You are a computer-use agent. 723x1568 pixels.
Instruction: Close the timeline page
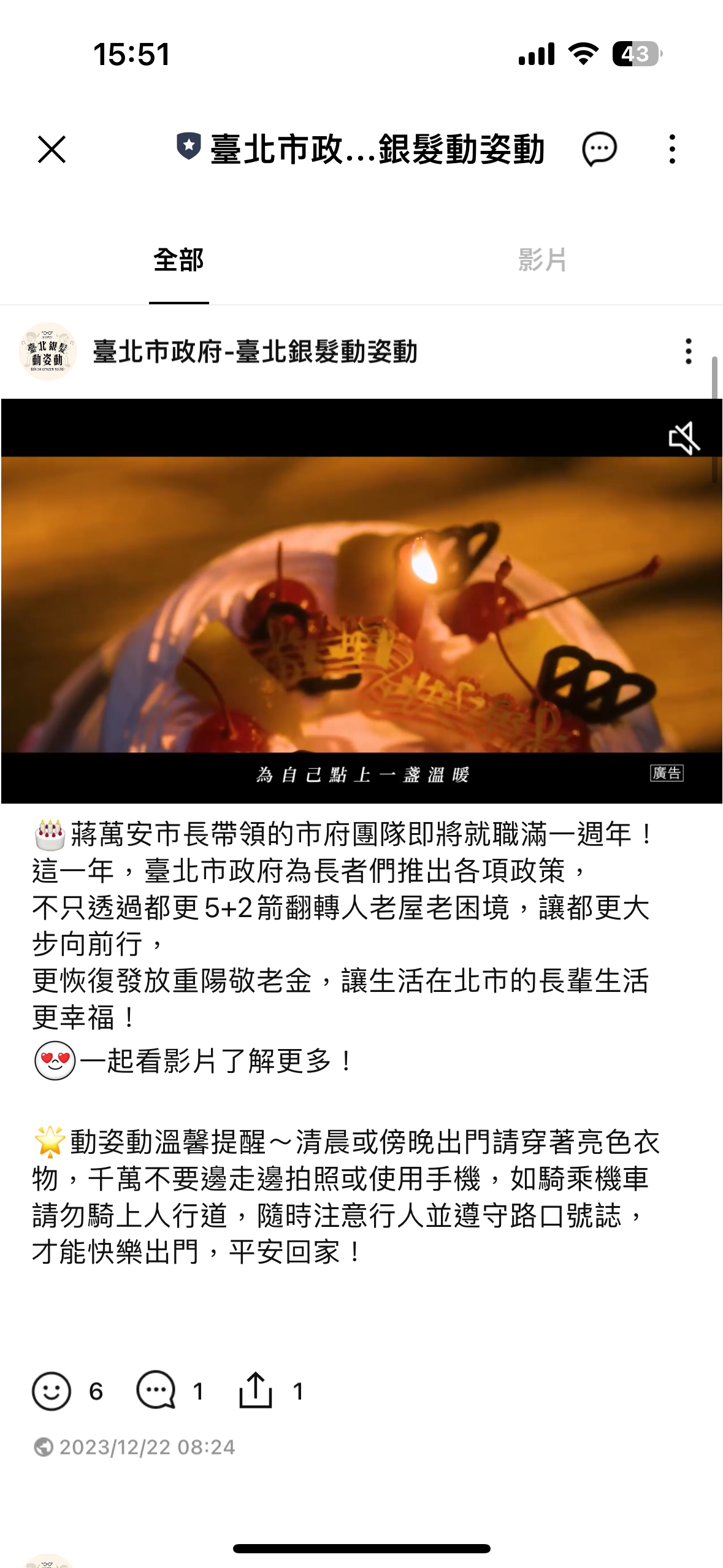52,150
